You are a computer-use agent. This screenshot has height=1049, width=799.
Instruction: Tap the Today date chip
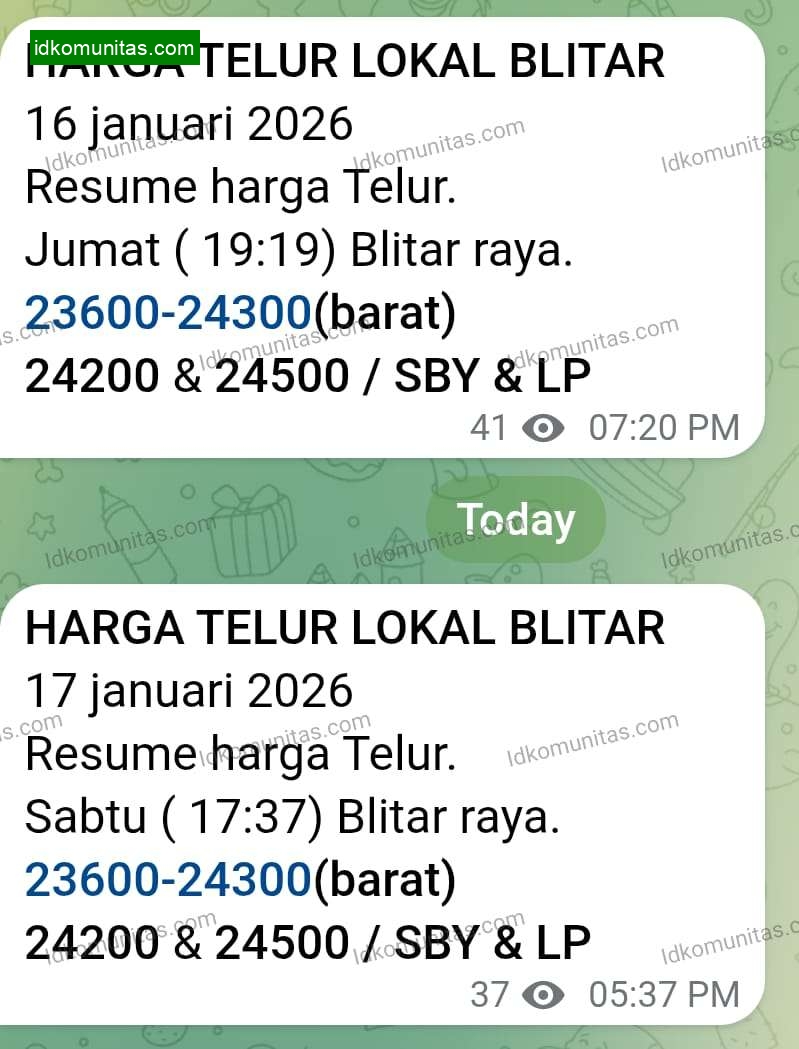[516, 520]
